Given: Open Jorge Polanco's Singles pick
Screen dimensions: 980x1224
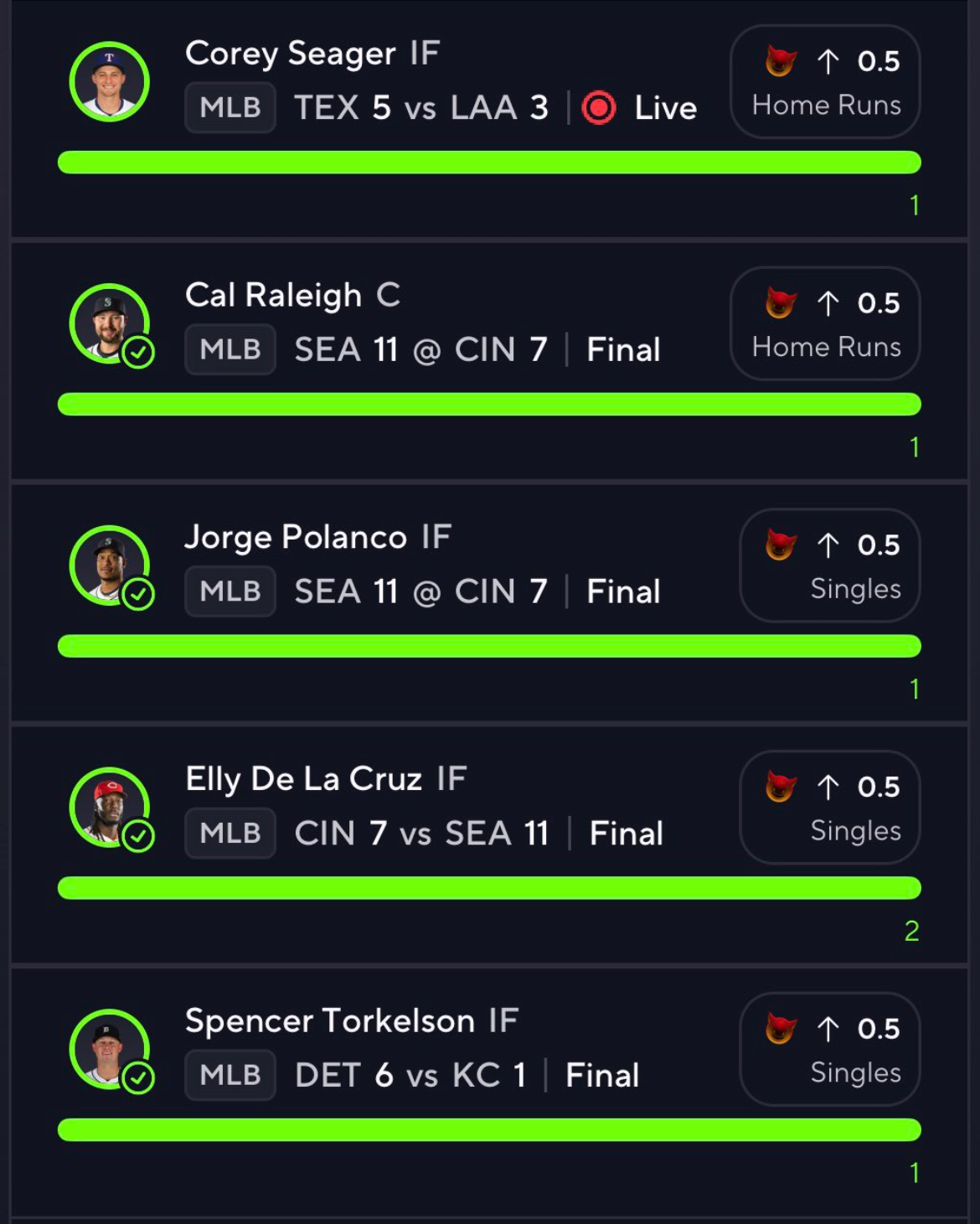Looking at the screenshot, I should click(829, 566).
